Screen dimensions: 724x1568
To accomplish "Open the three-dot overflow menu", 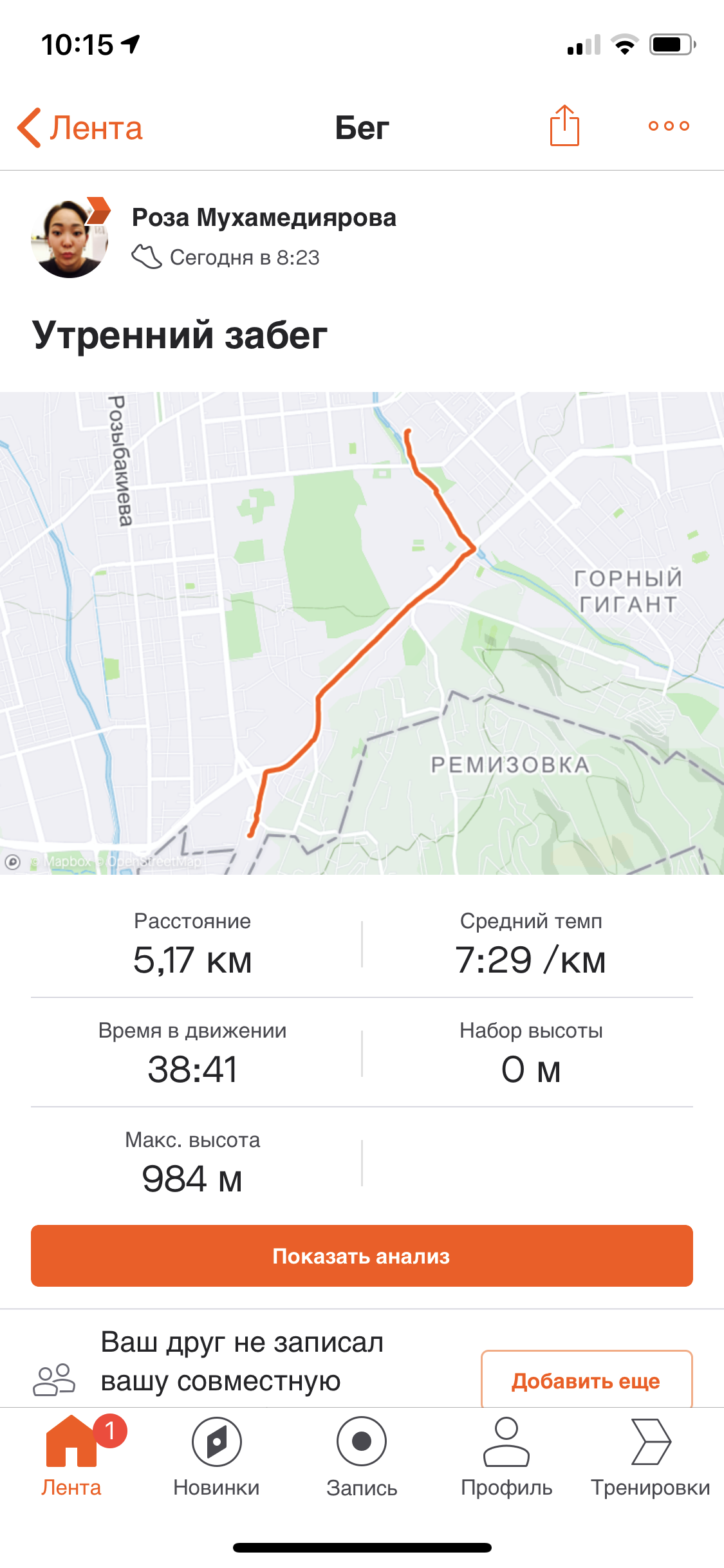I will 669,126.
